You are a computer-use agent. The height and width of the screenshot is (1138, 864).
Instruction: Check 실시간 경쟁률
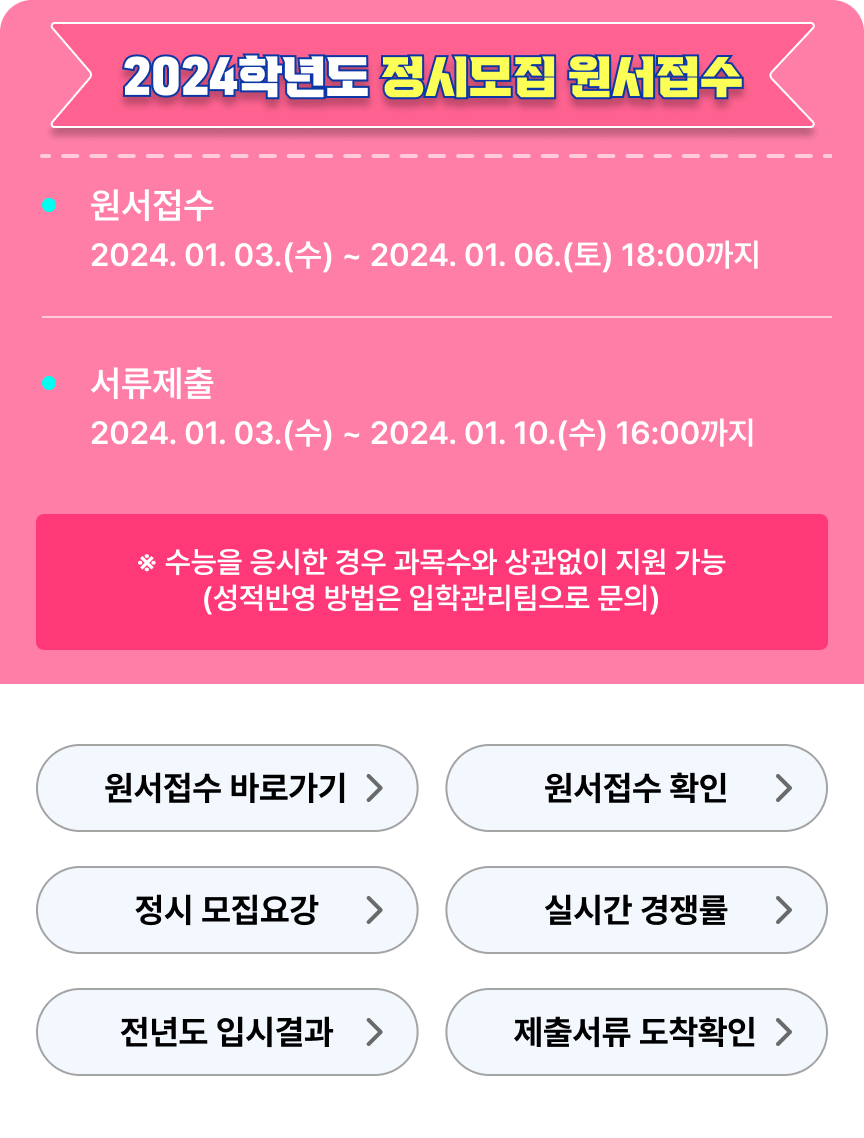(636, 910)
